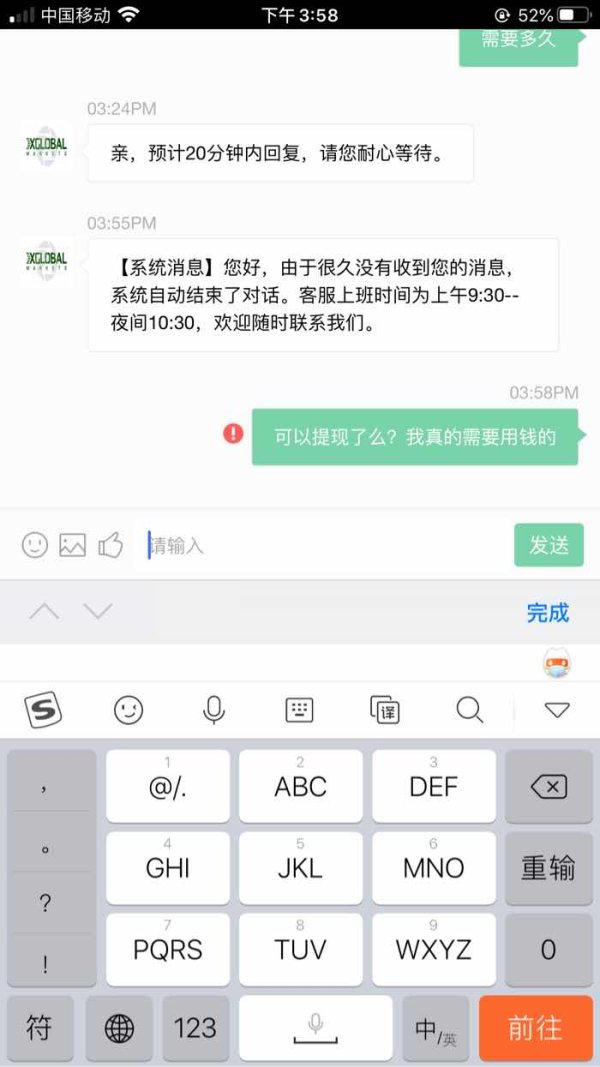Viewport: 600px width, 1067px height.
Task: Tap 完成 to dismiss the keyboard
Action: [548, 612]
